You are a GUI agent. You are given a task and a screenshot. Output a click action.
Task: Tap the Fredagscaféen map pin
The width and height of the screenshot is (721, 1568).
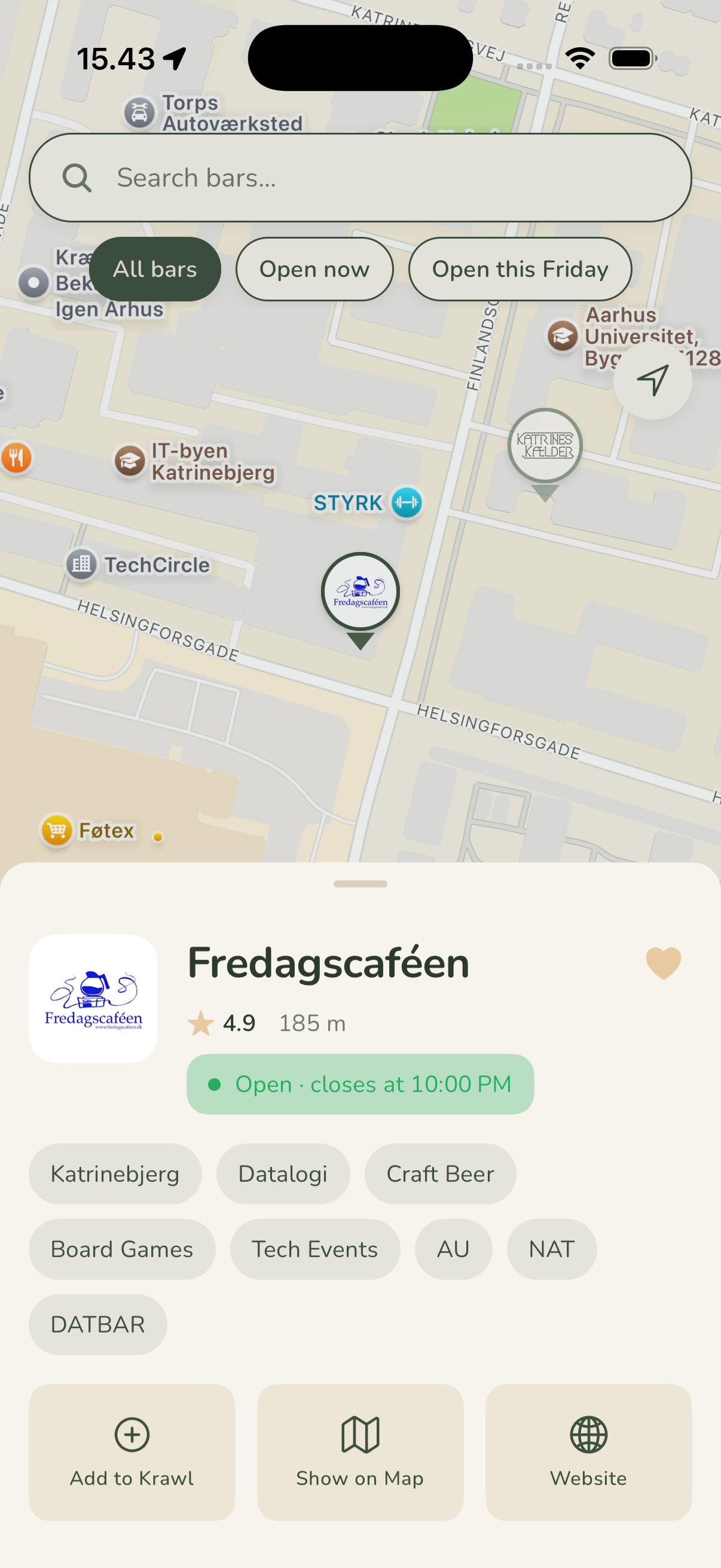(x=360, y=599)
